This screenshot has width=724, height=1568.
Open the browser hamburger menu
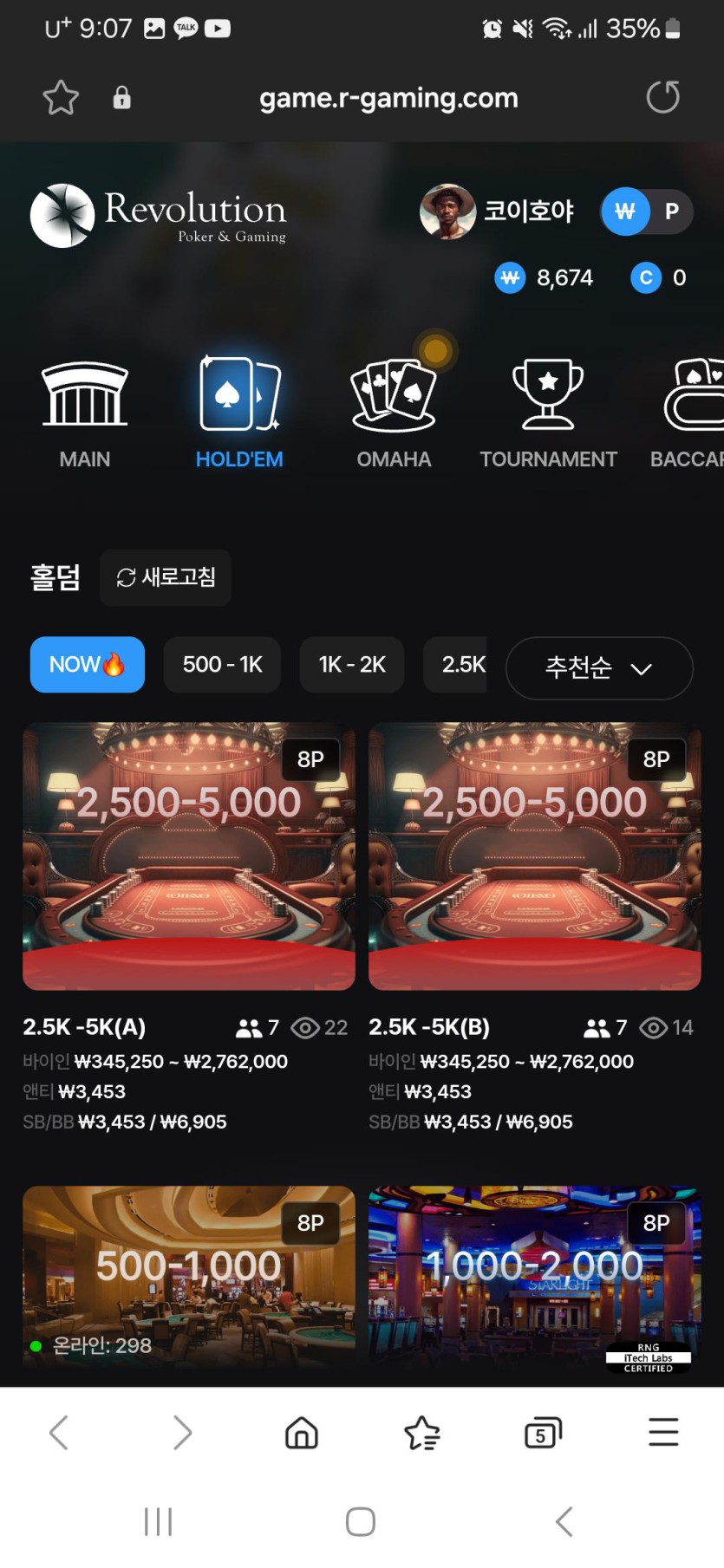tap(663, 1433)
